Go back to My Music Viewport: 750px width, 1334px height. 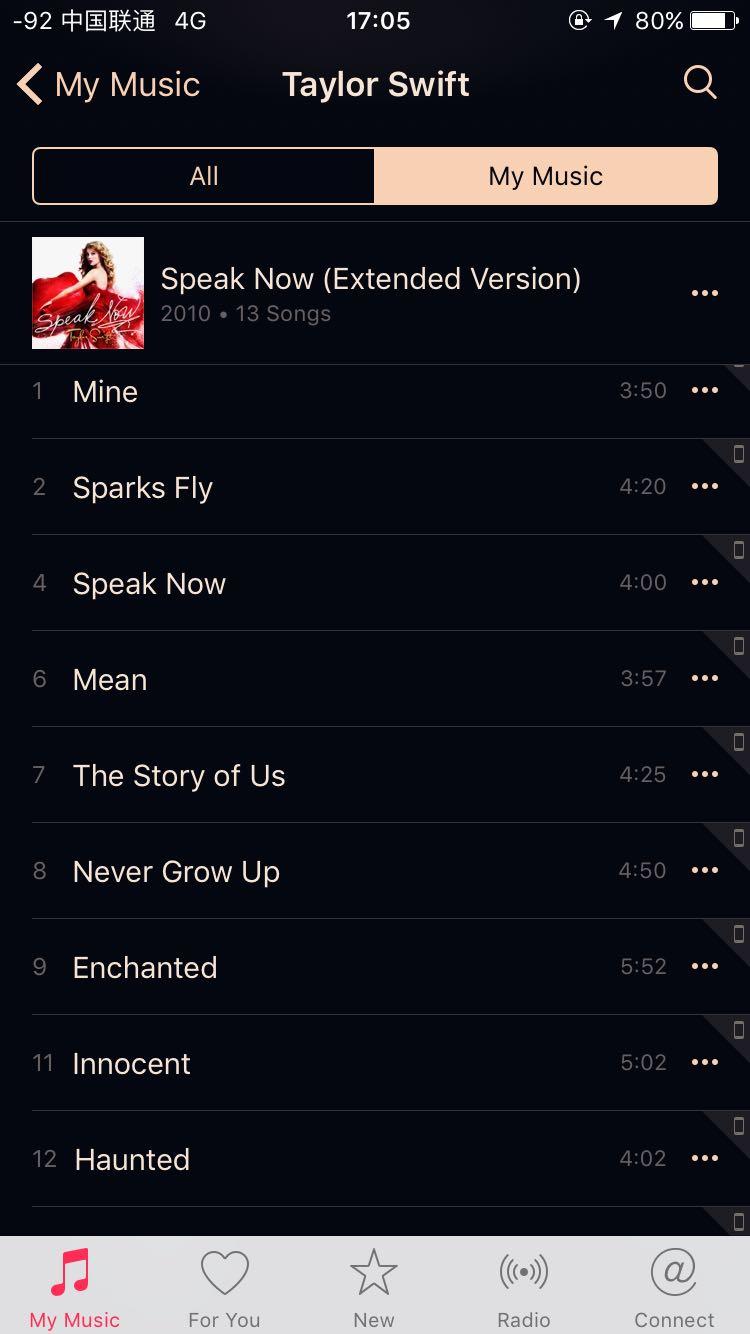point(110,85)
